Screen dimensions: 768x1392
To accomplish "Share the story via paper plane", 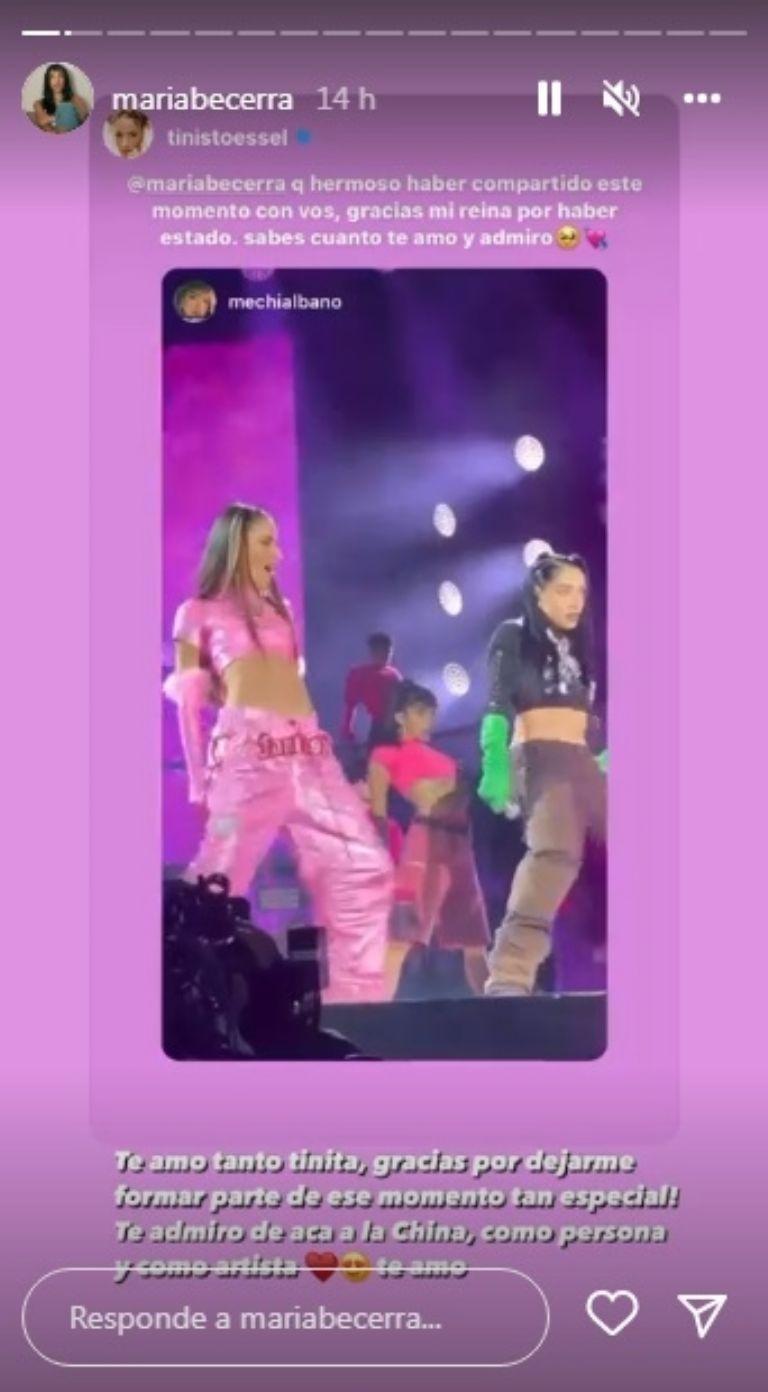I will [x=702, y=1315].
